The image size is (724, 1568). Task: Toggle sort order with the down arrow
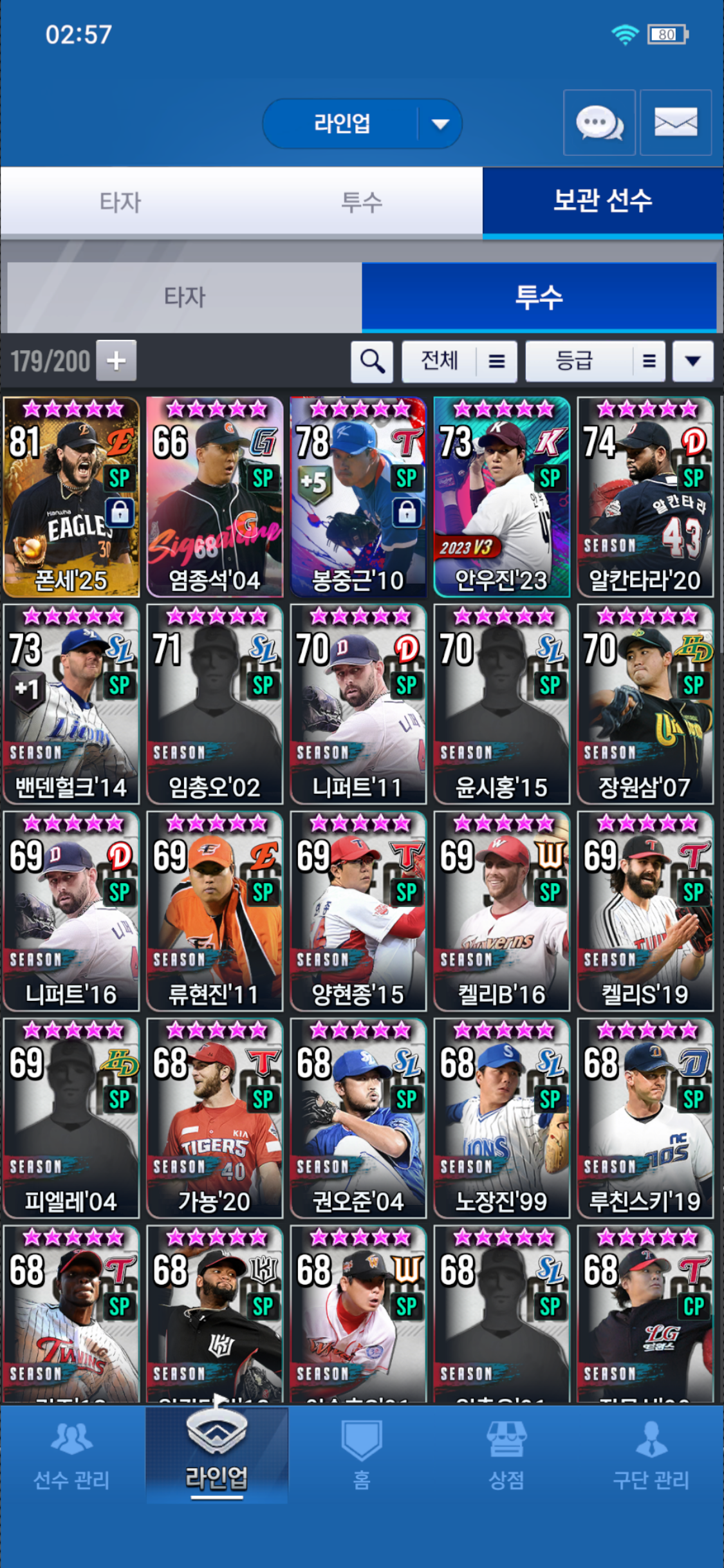(x=692, y=361)
